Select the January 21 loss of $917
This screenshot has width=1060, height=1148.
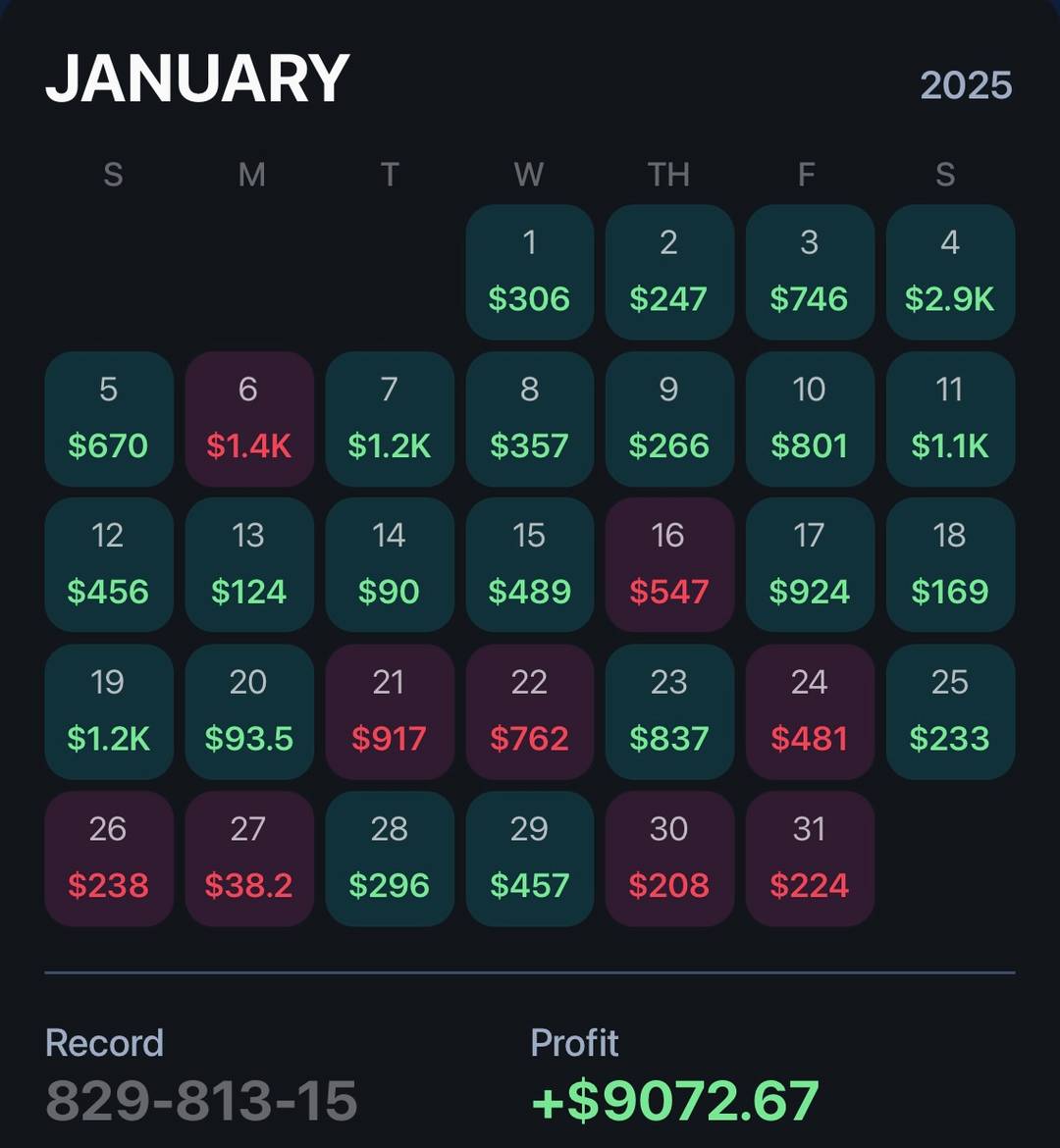(389, 712)
